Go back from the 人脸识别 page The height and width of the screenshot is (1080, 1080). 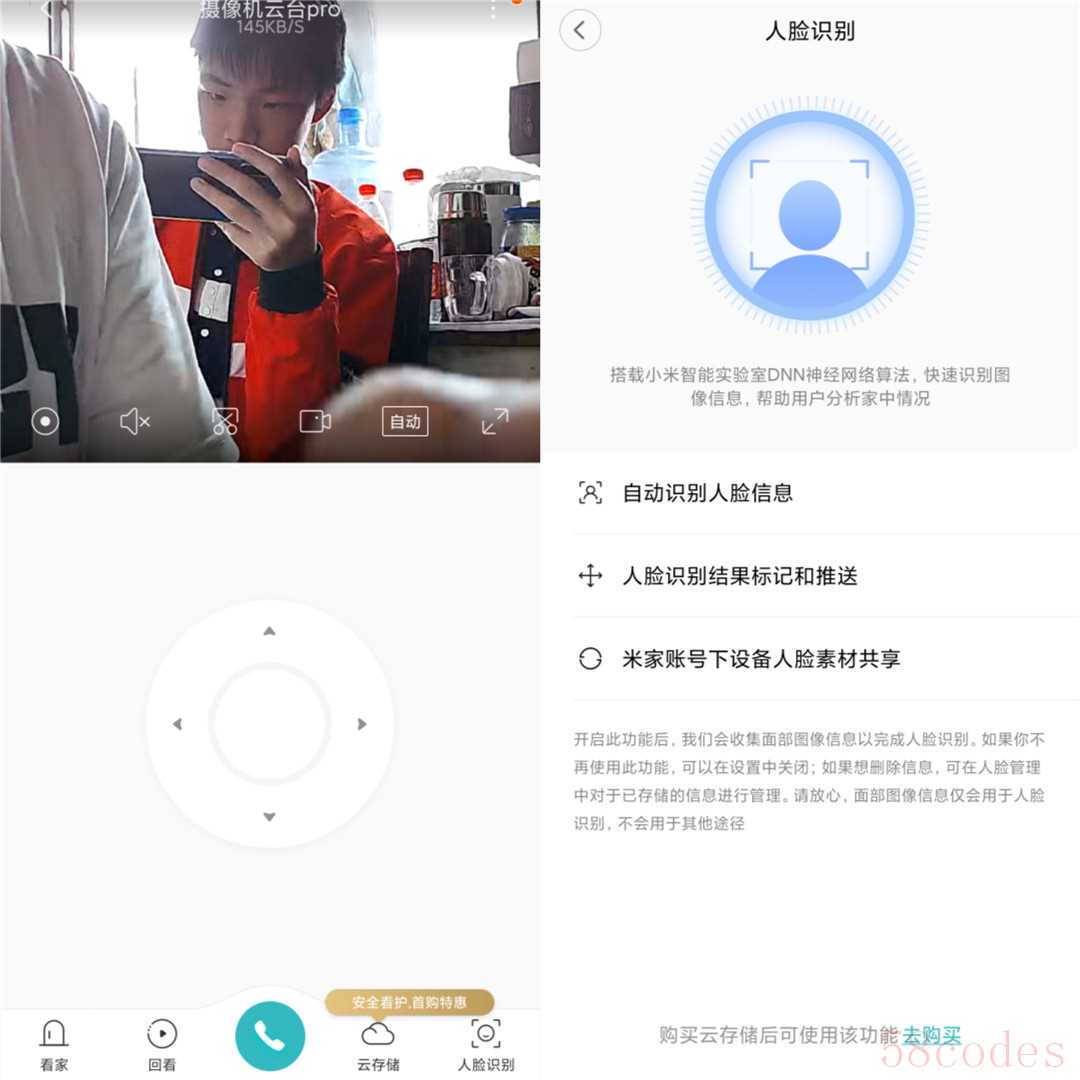[580, 30]
